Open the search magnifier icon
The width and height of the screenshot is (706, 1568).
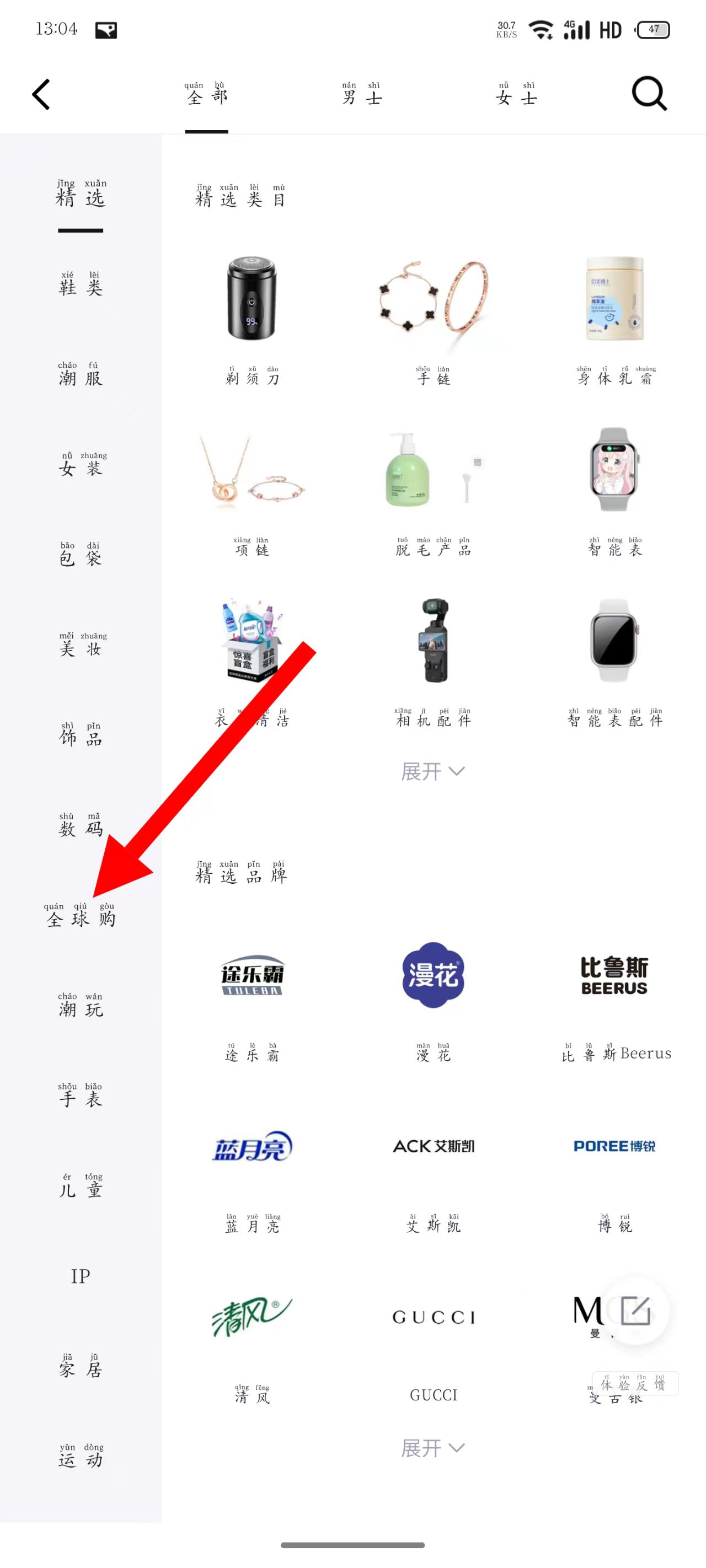click(x=649, y=94)
